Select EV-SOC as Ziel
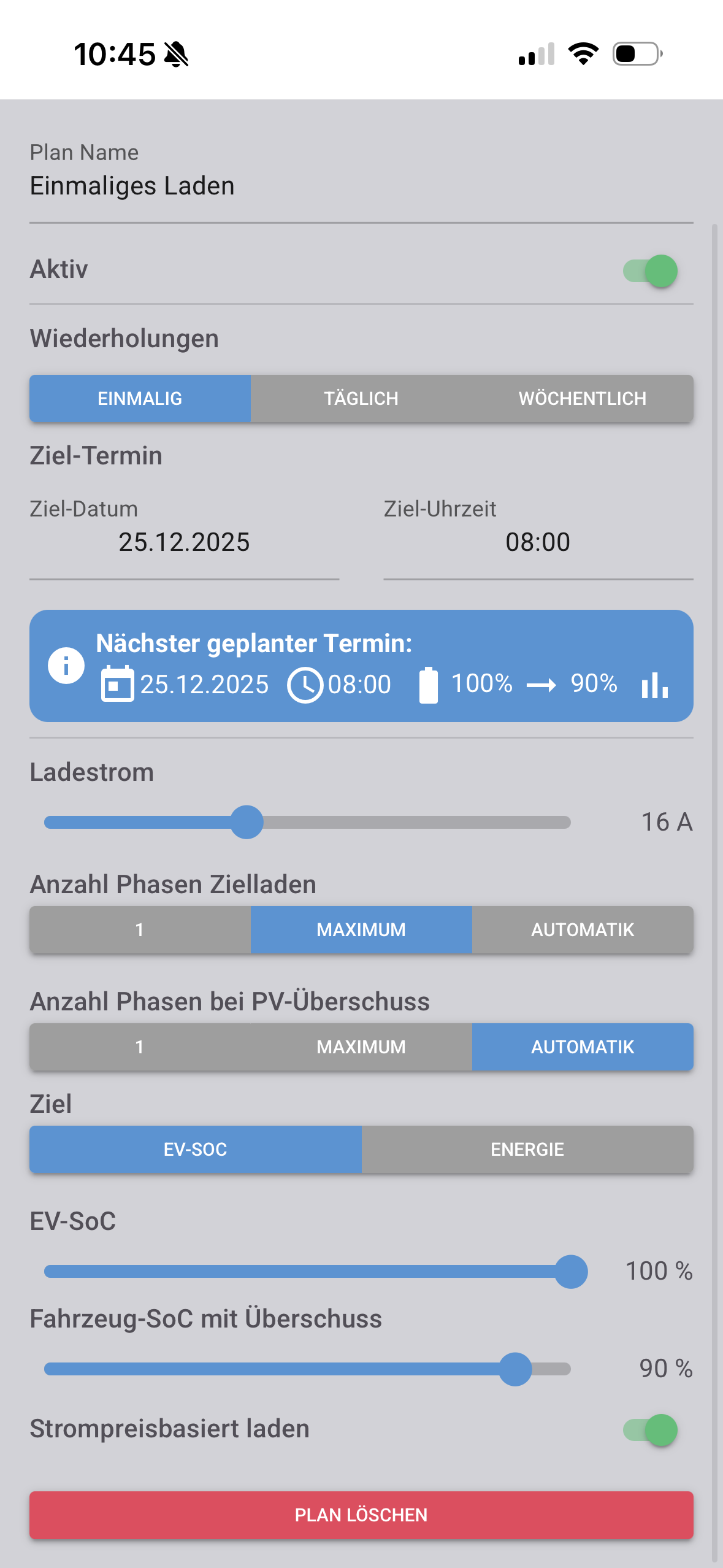The height and width of the screenshot is (1568, 723). 195,1150
